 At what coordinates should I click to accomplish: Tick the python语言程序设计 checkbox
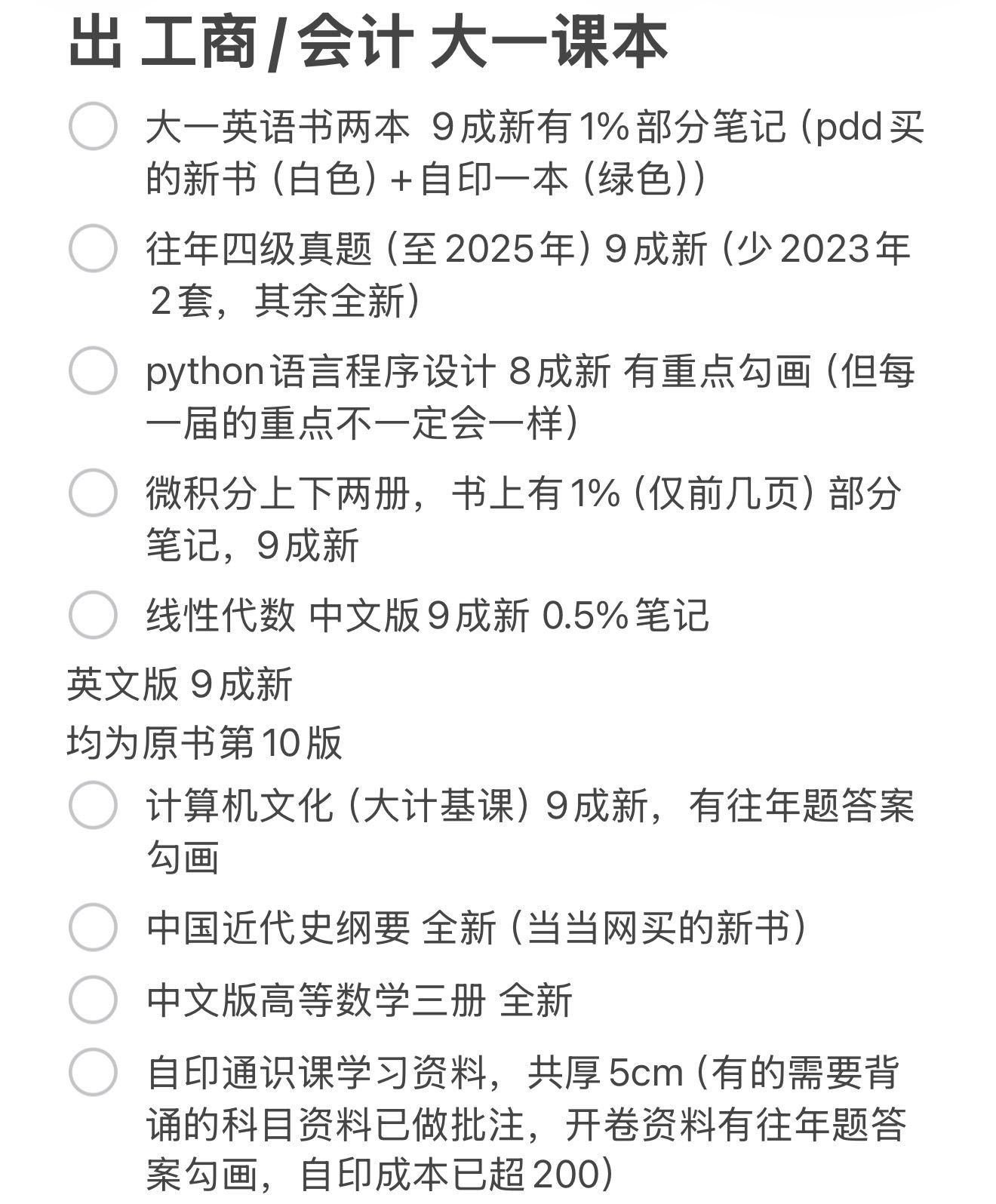[x=92, y=370]
